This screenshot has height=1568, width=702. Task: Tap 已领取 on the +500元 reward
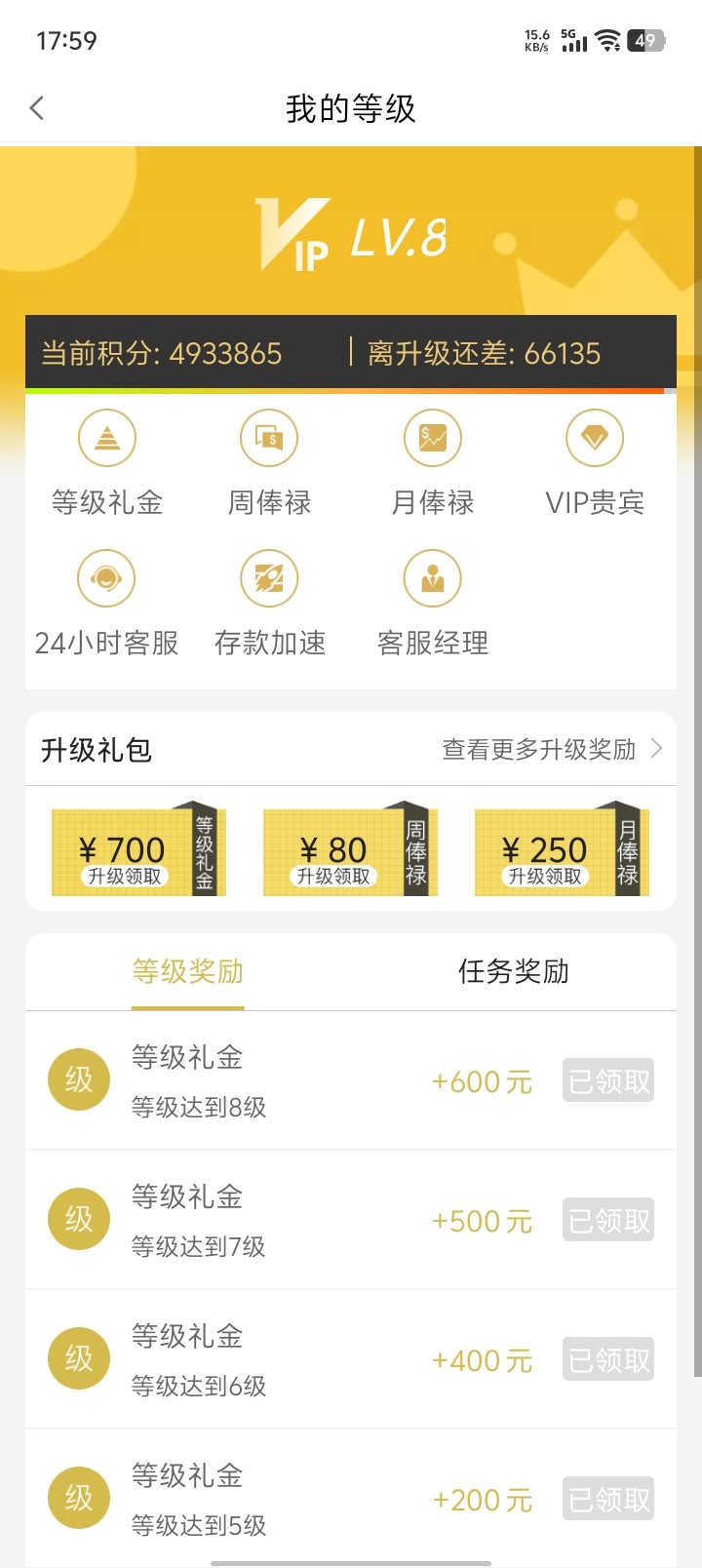[608, 1221]
